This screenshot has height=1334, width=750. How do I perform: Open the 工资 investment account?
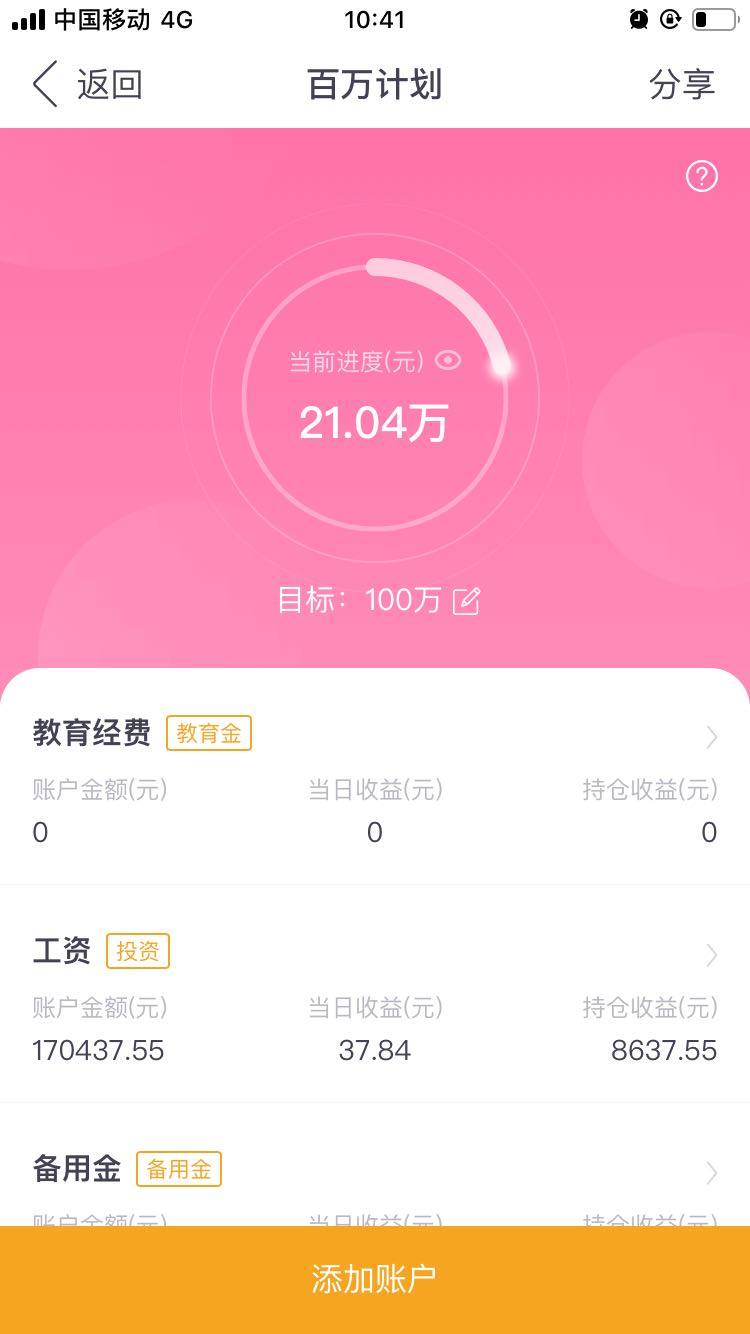tap(375, 995)
